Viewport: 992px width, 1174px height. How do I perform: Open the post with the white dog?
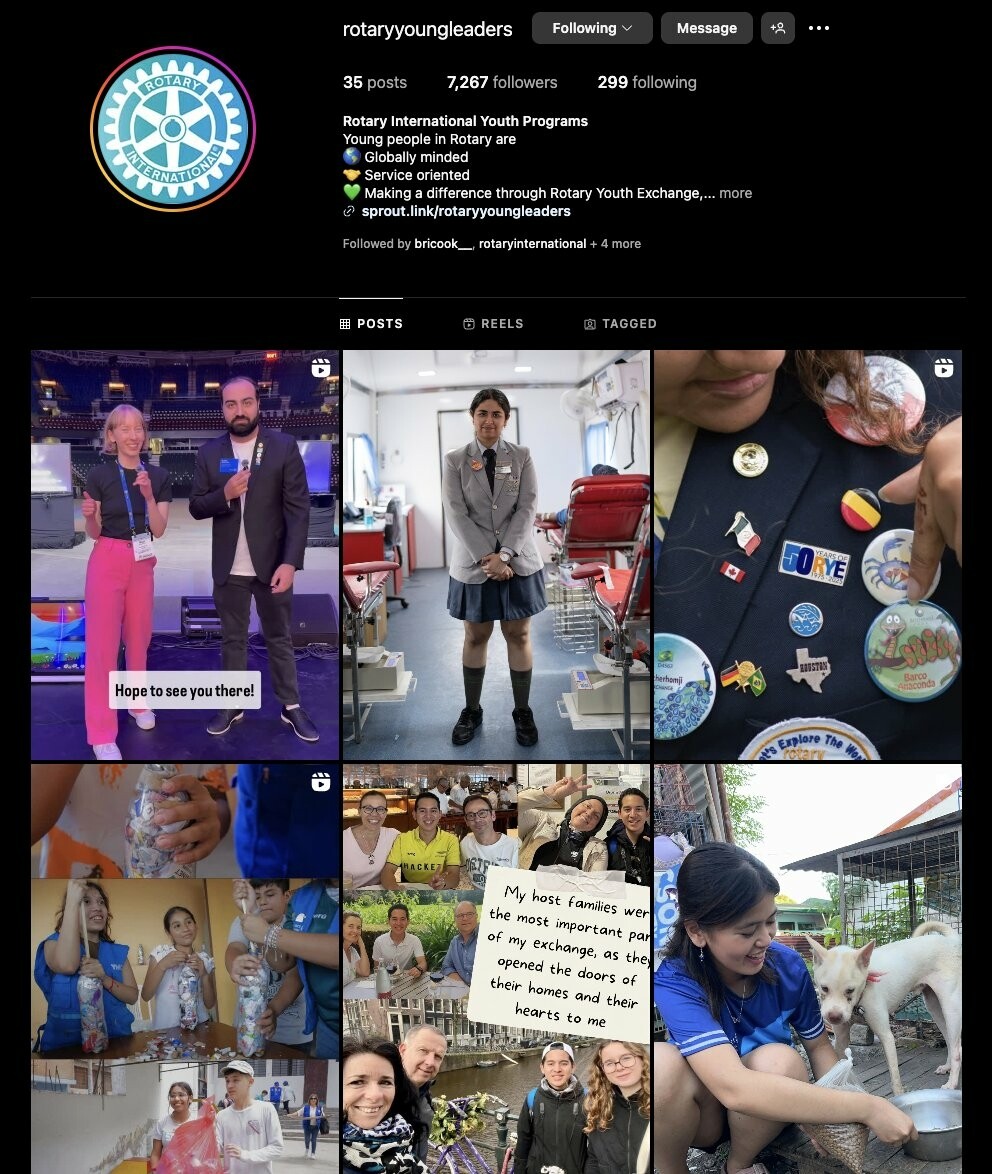tap(808, 968)
